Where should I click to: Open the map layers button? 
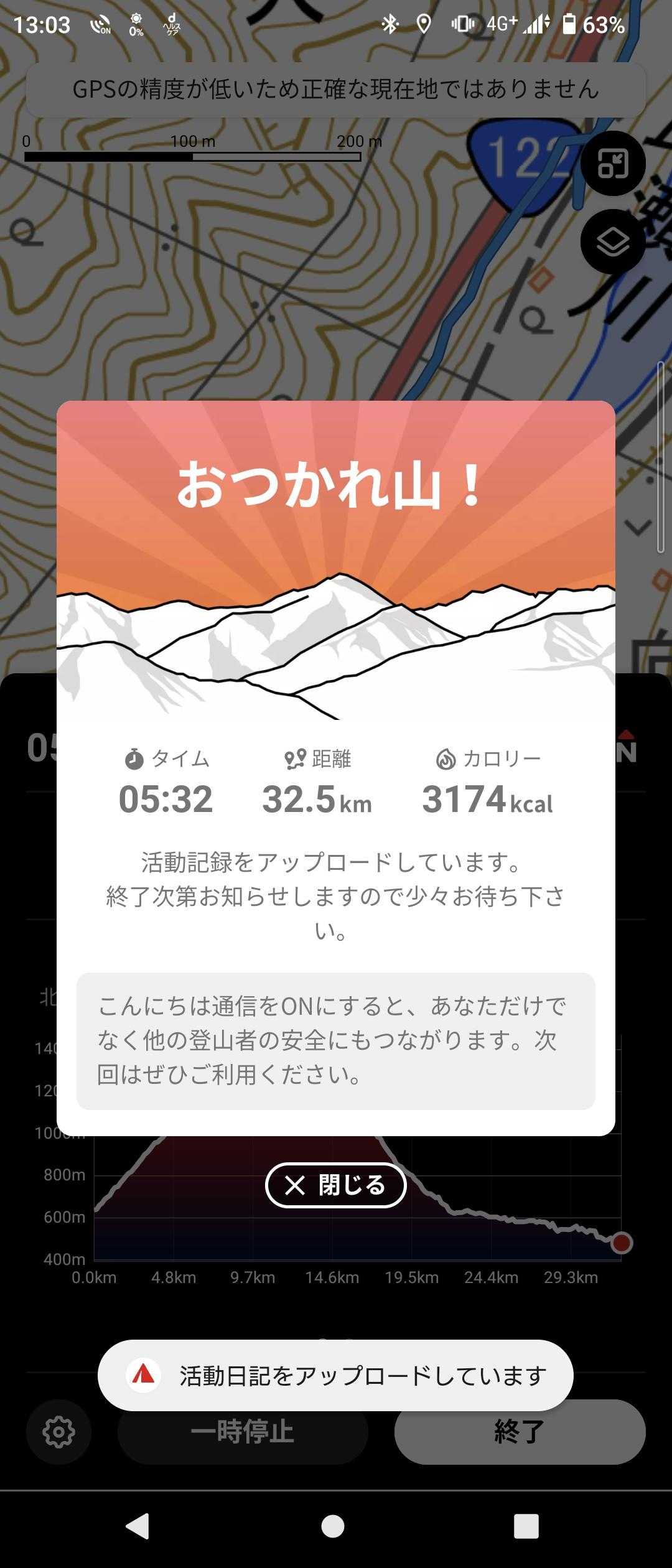[x=613, y=241]
